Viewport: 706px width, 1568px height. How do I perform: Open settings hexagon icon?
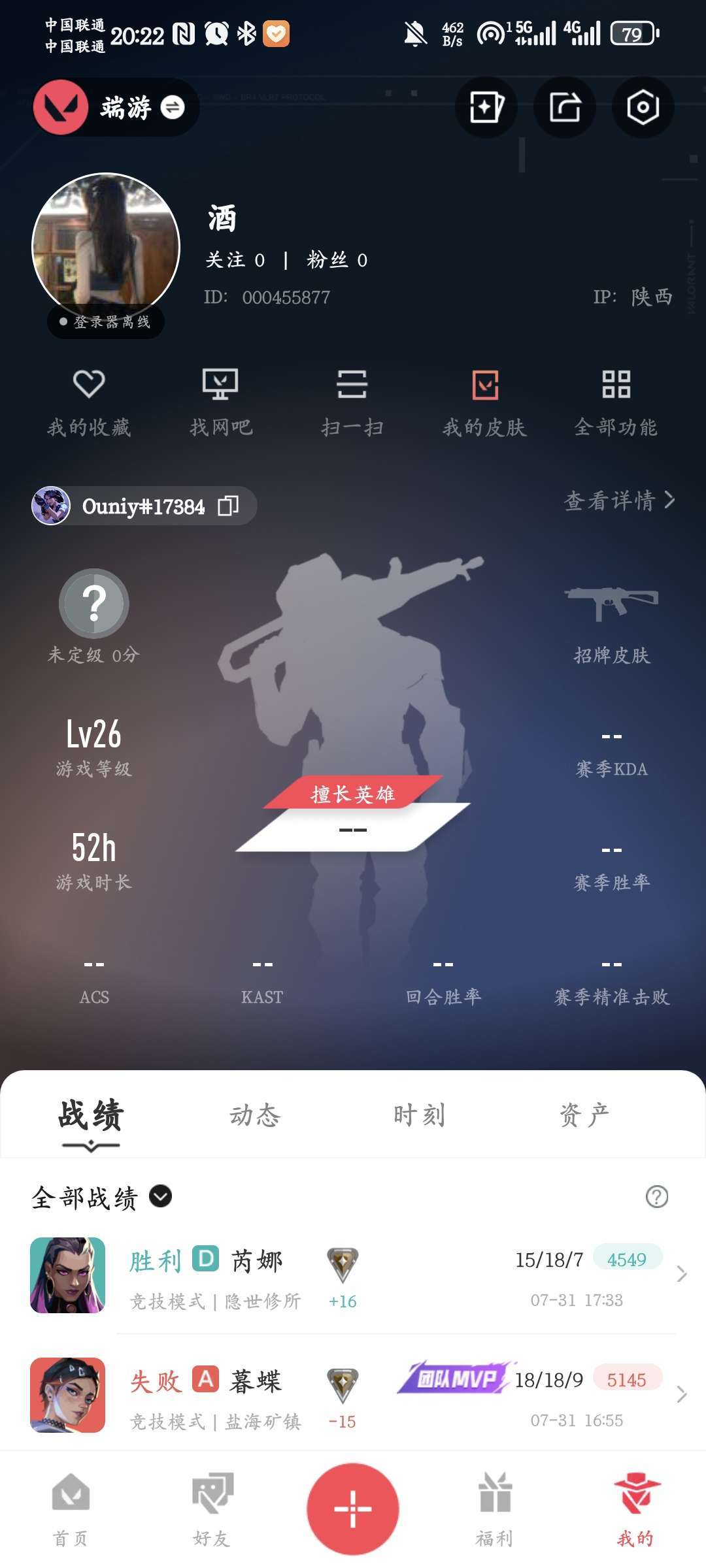point(643,107)
